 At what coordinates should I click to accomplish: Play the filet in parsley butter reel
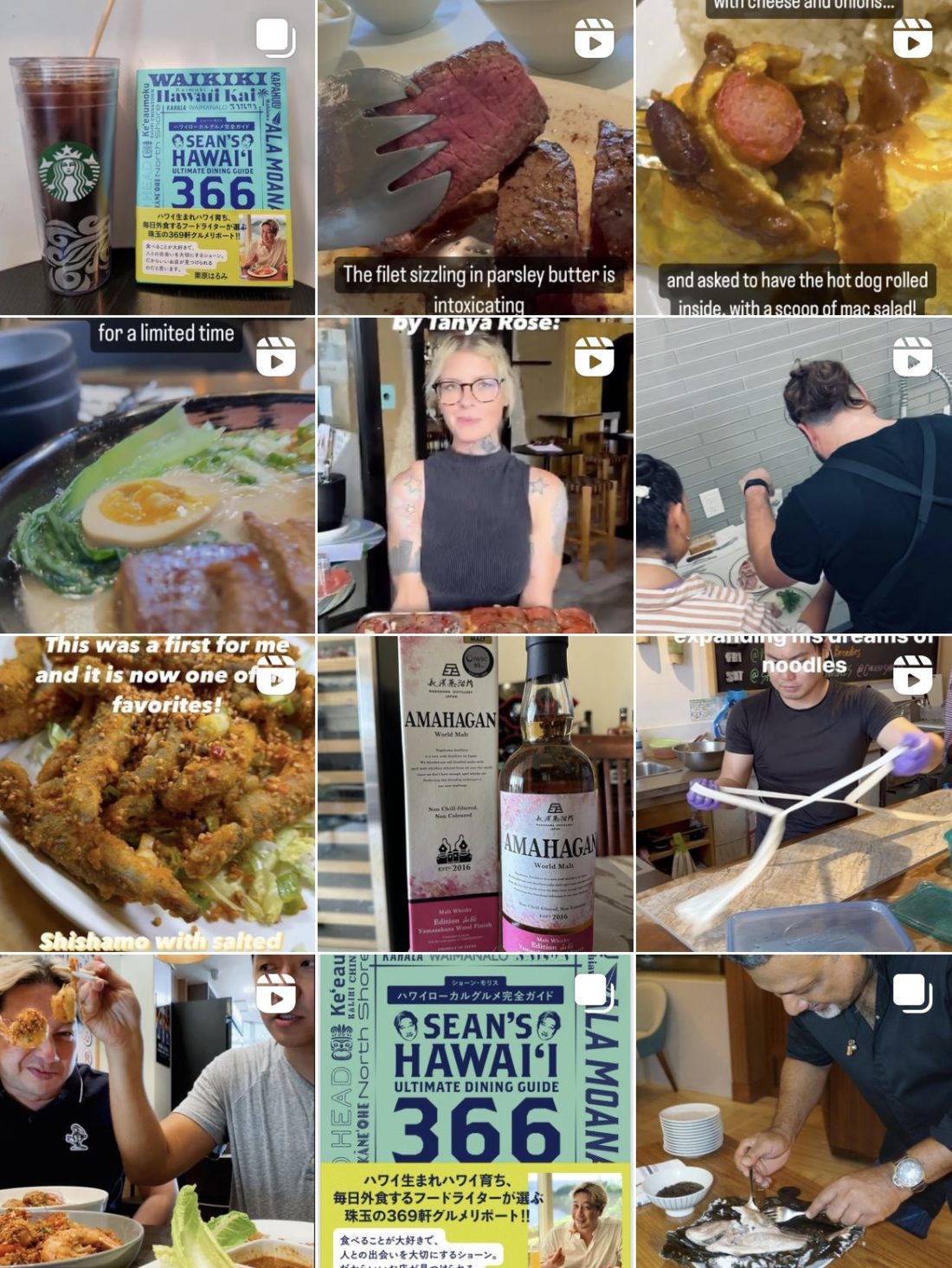(x=475, y=158)
